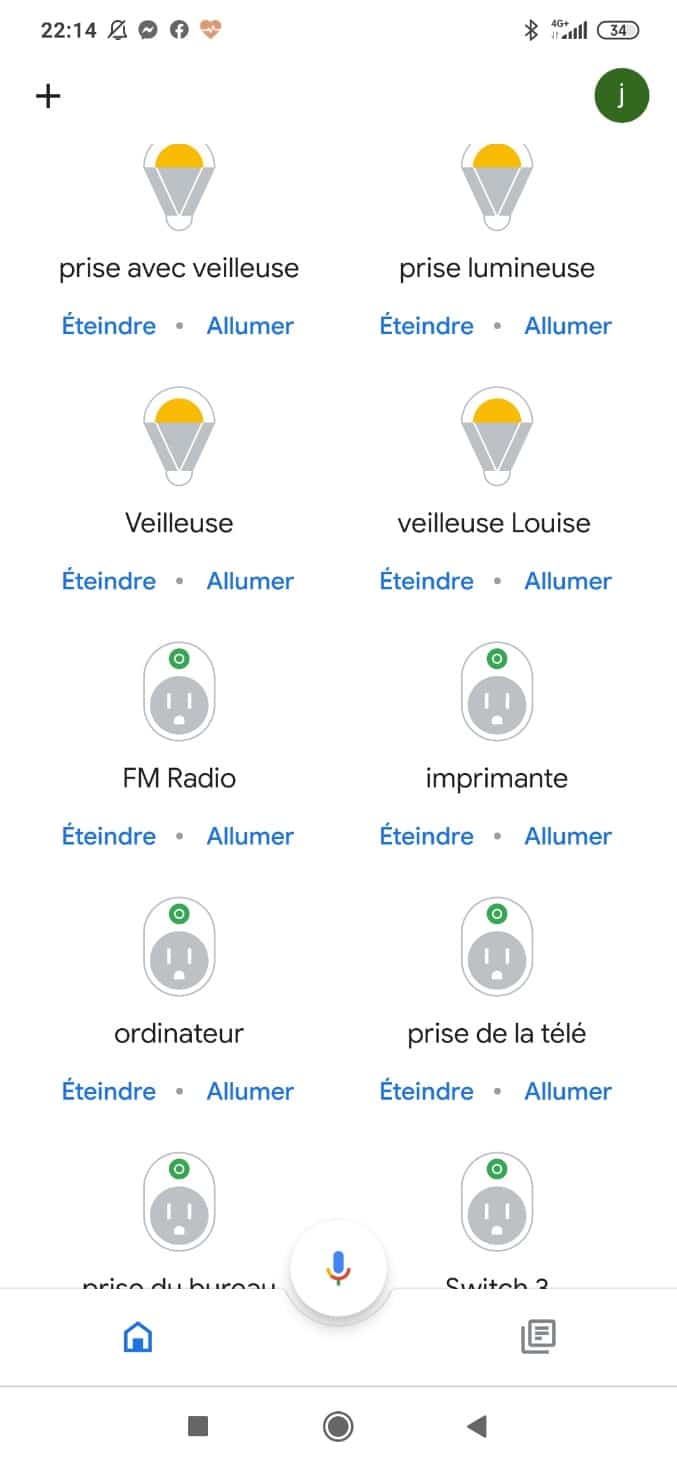
Task: Open the account avatar "j"
Action: pos(621,95)
